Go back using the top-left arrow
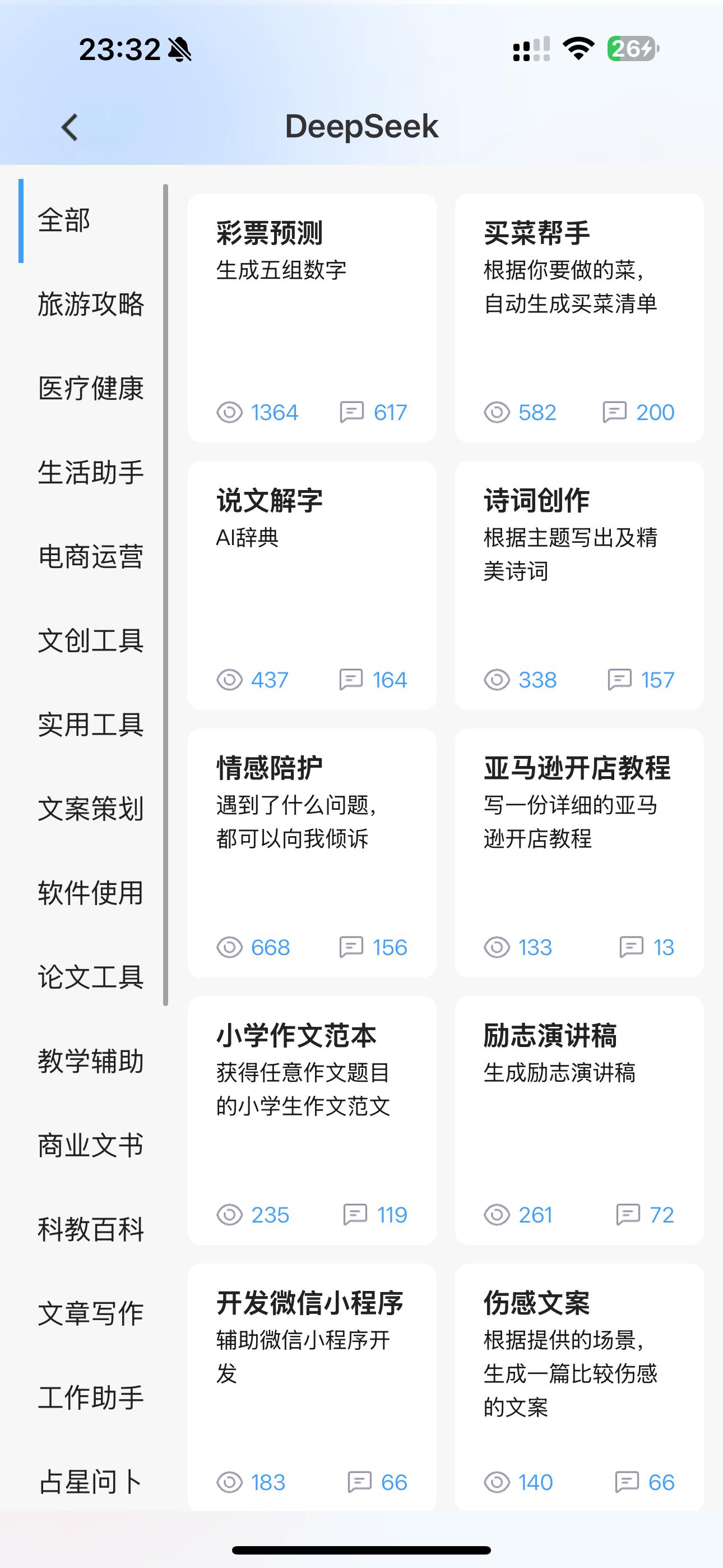Image resolution: width=723 pixels, height=1568 pixels. pos(70,127)
